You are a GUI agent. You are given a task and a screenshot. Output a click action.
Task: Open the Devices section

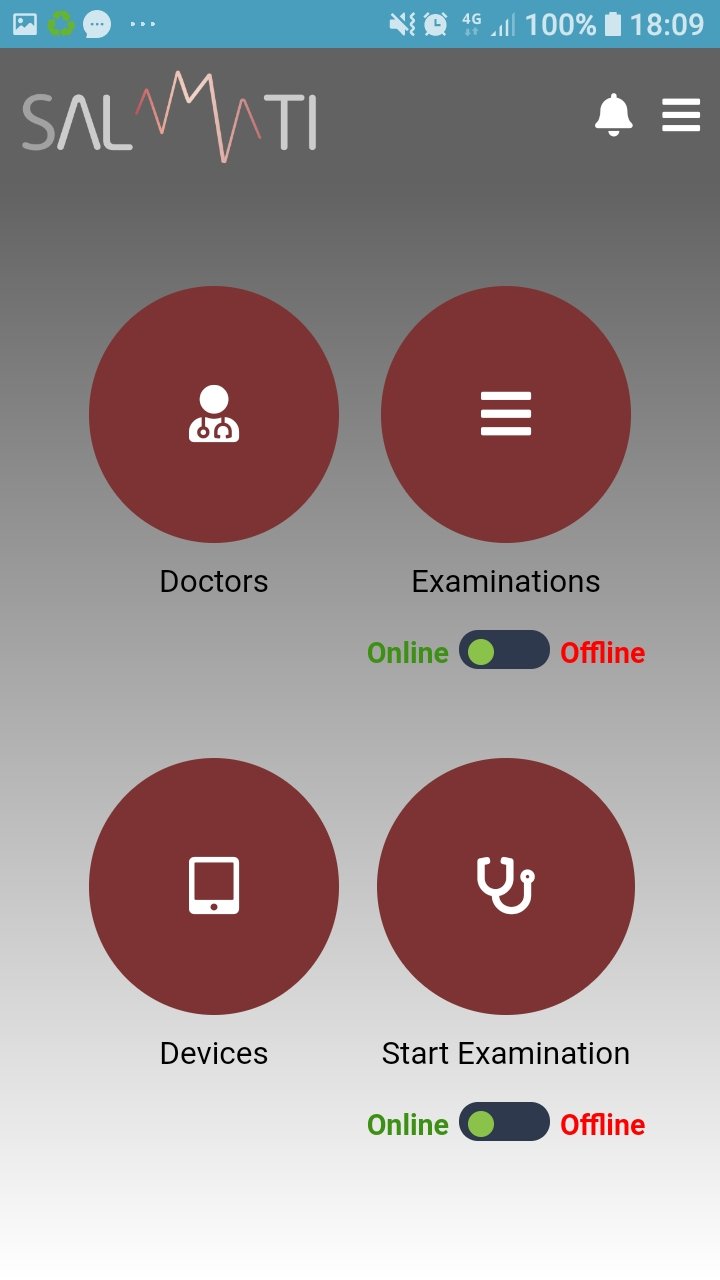[214, 886]
